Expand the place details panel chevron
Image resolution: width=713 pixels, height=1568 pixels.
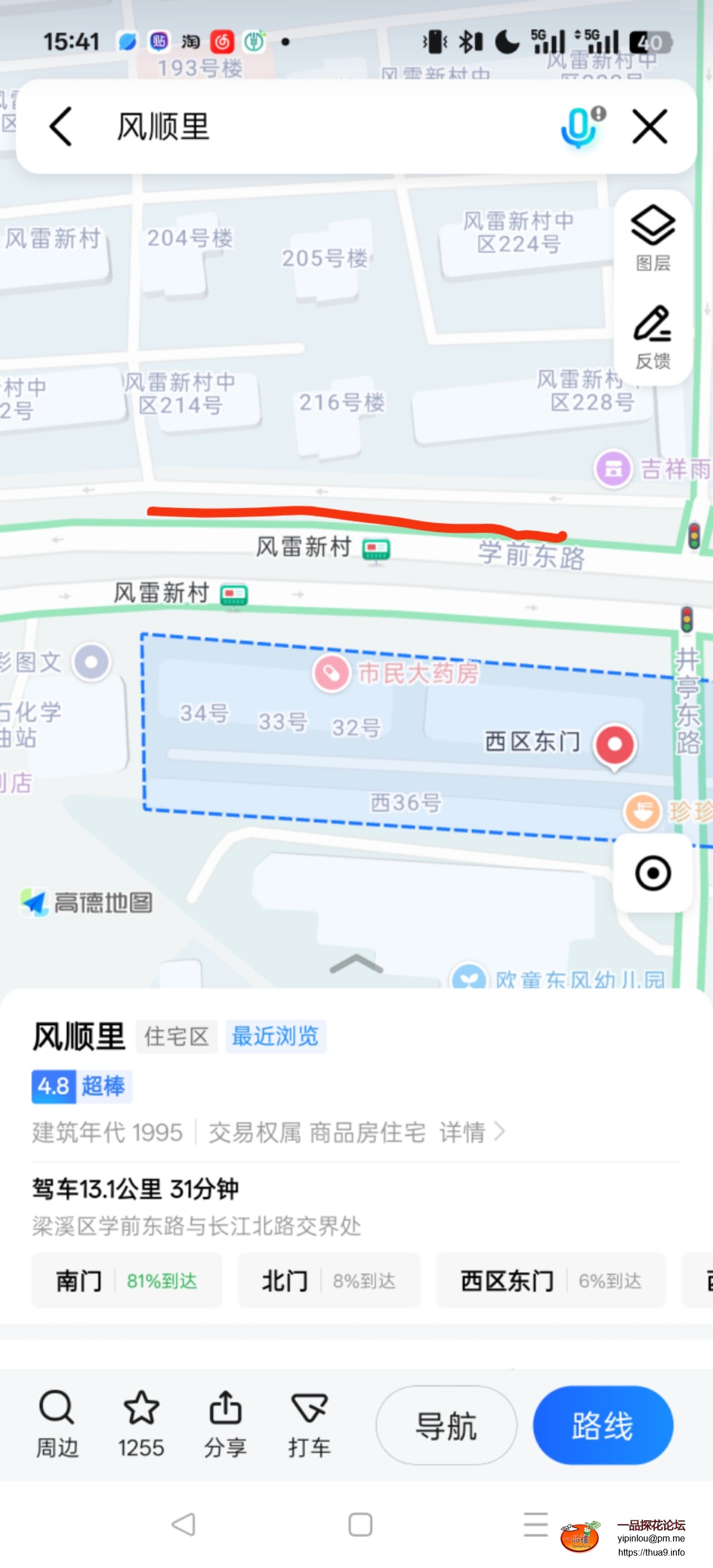[x=356, y=964]
